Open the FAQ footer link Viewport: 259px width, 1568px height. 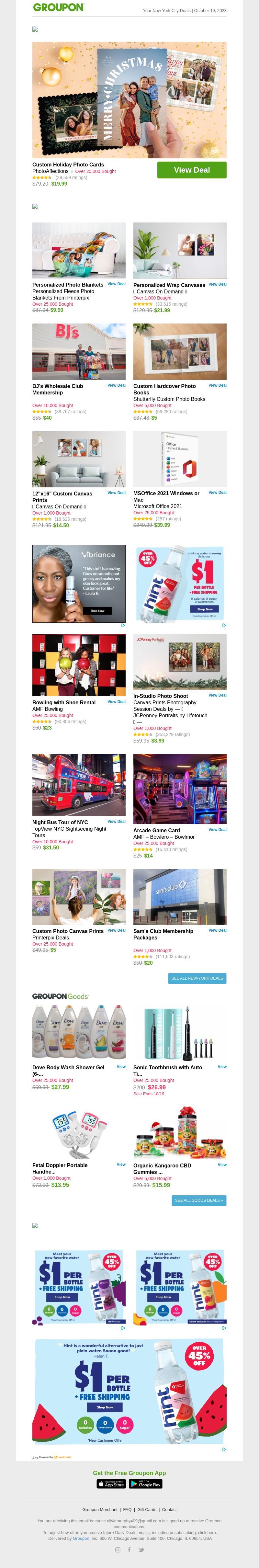pos(127,1510)
